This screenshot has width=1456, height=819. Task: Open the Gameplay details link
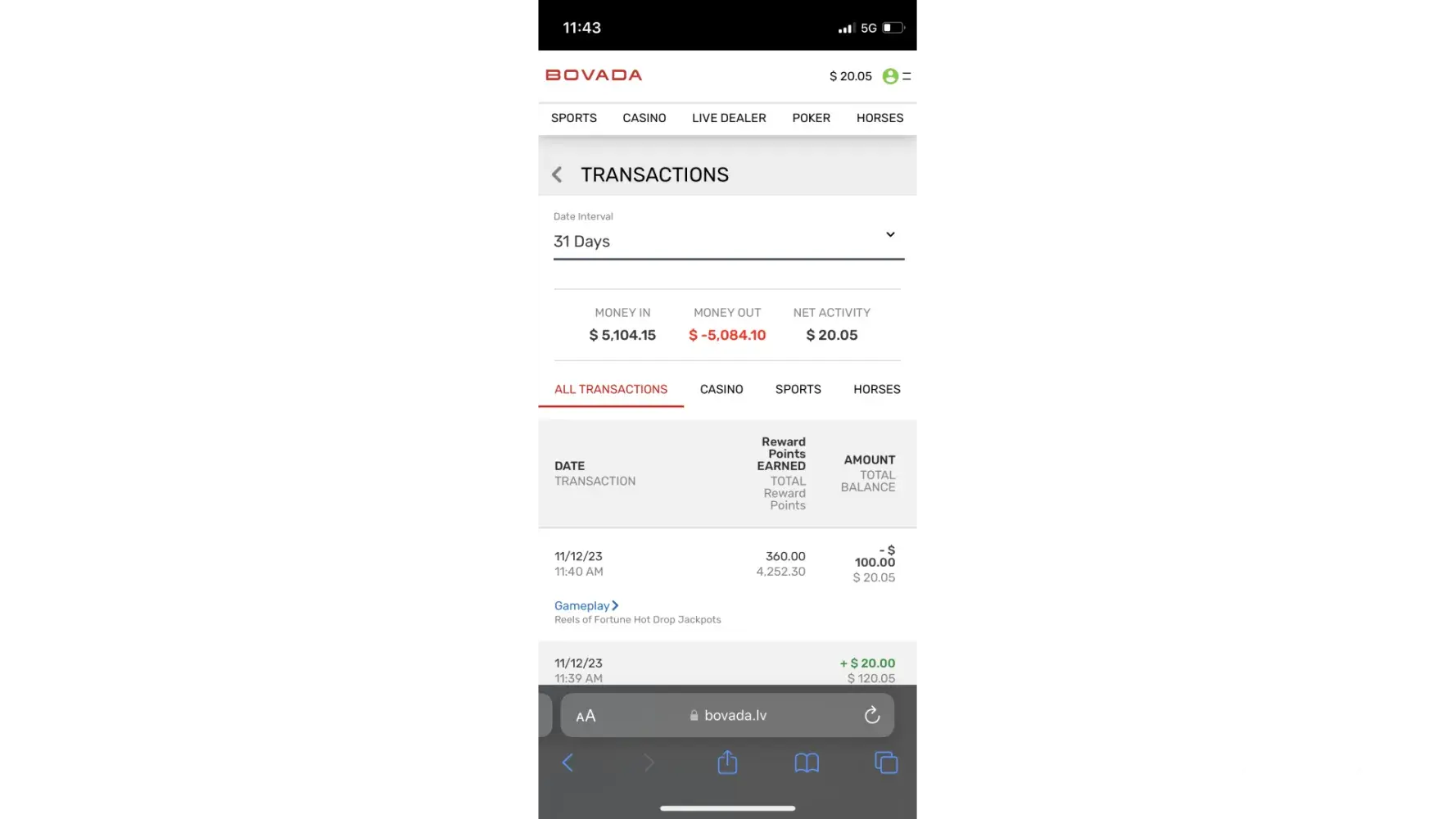click(x=586, y=606)
